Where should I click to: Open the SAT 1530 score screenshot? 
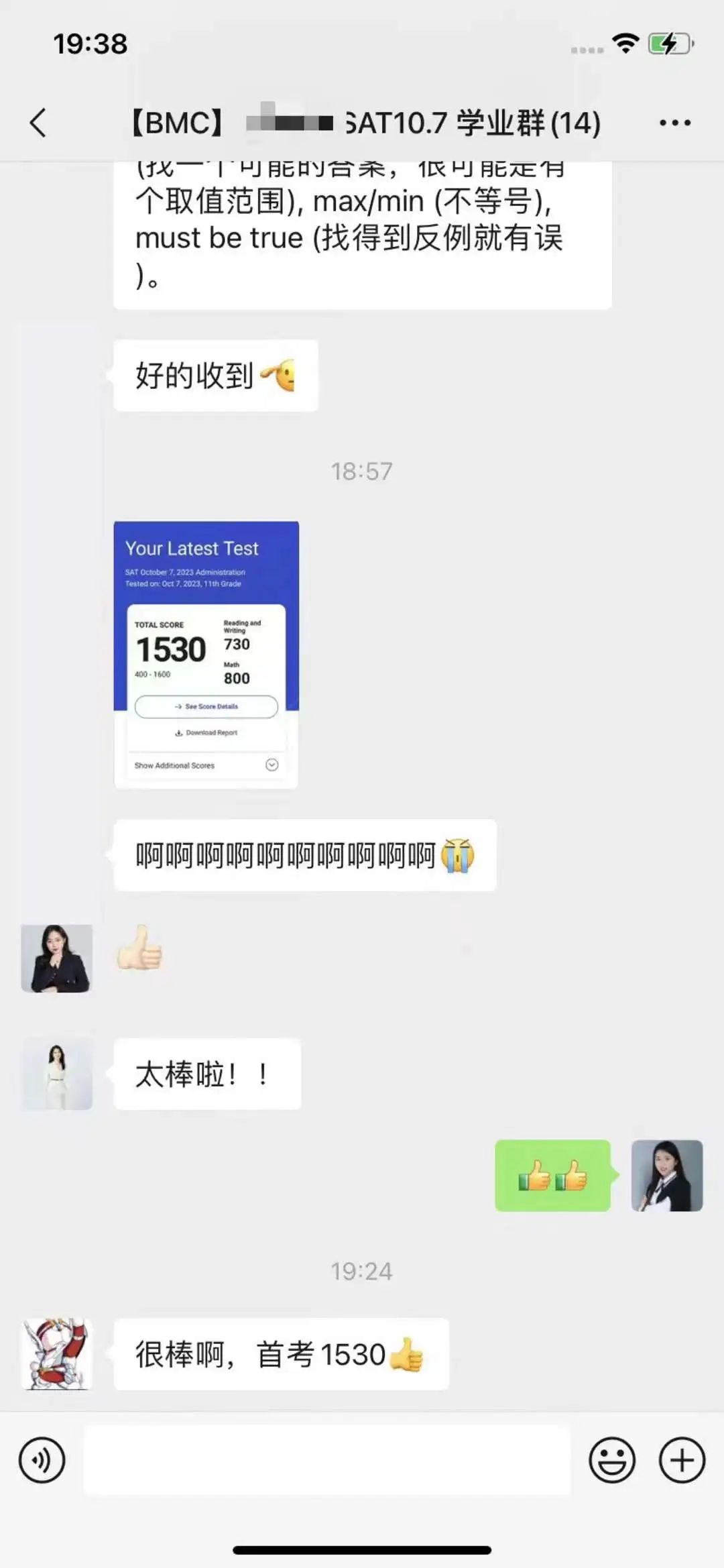(206, 654)
